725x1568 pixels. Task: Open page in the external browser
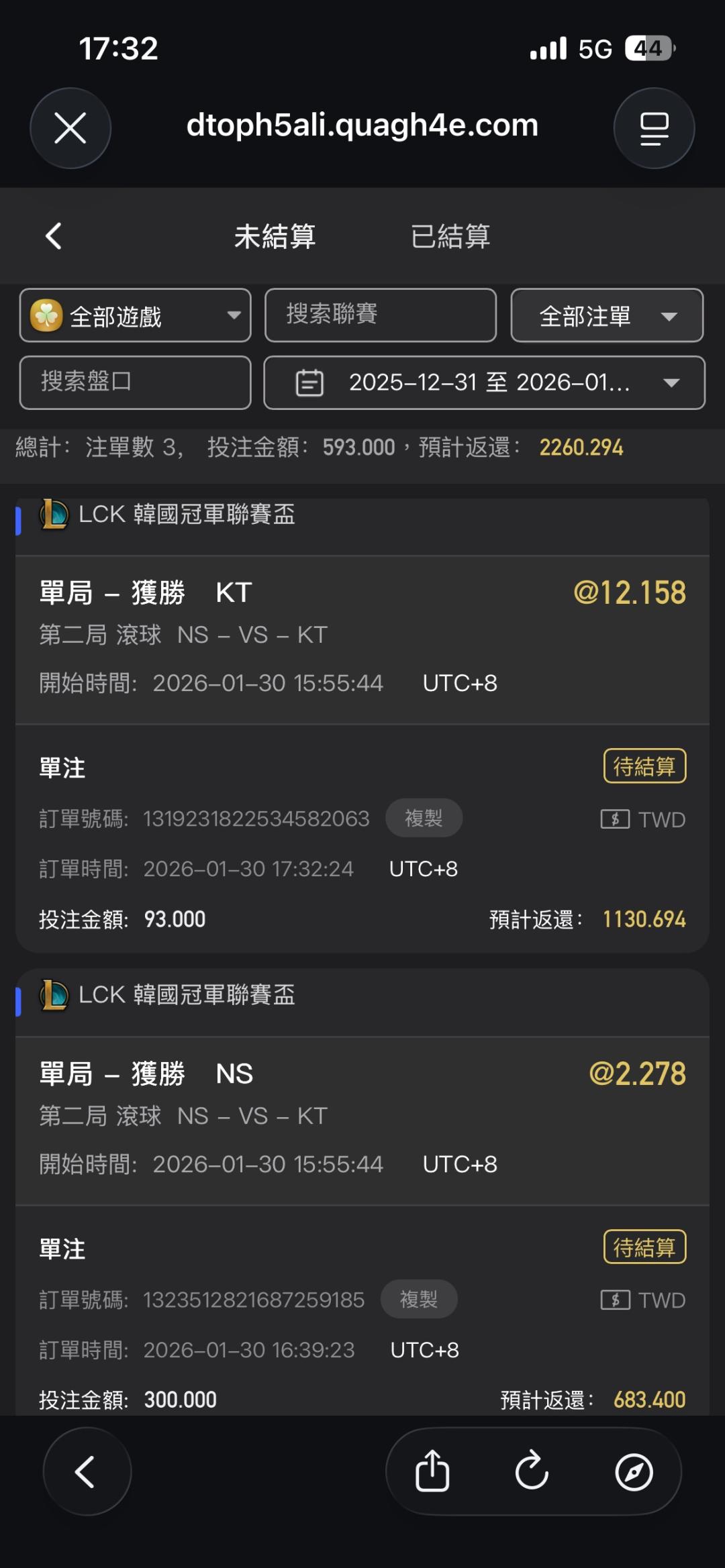[634, 1472]
